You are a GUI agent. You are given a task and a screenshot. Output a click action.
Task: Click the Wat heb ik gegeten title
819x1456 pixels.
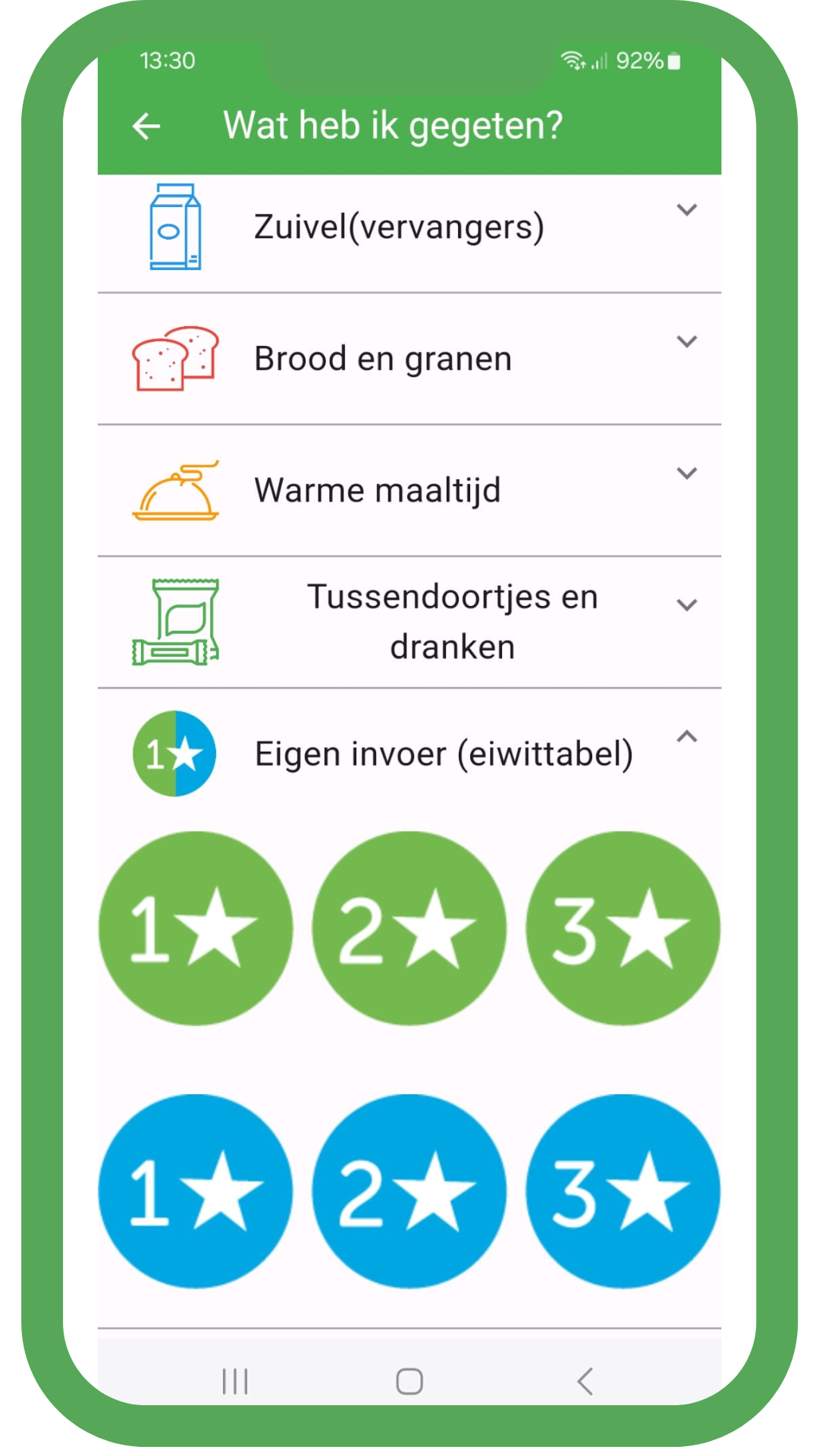[393, 126]
